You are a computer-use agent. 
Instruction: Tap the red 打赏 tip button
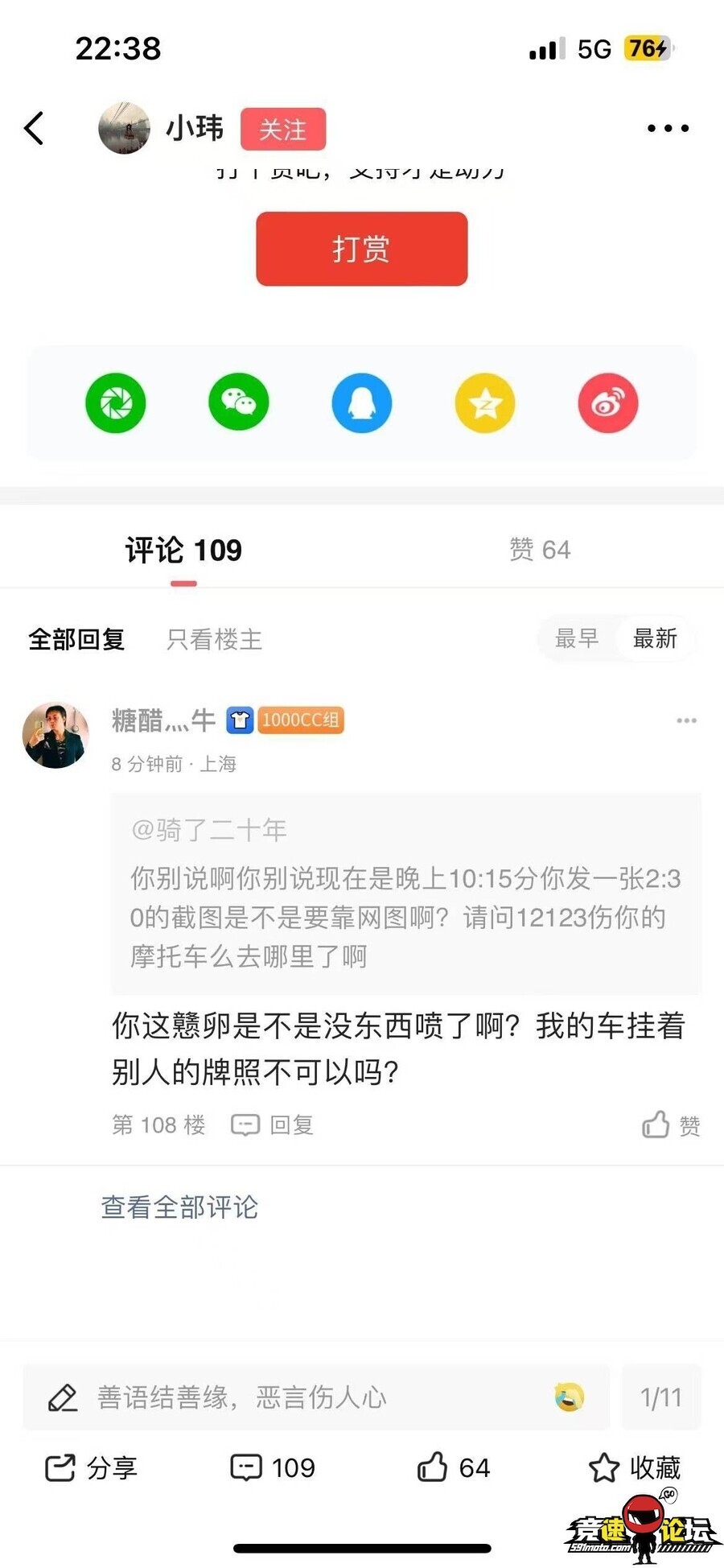pyautogui.click(x=361, y=249)
